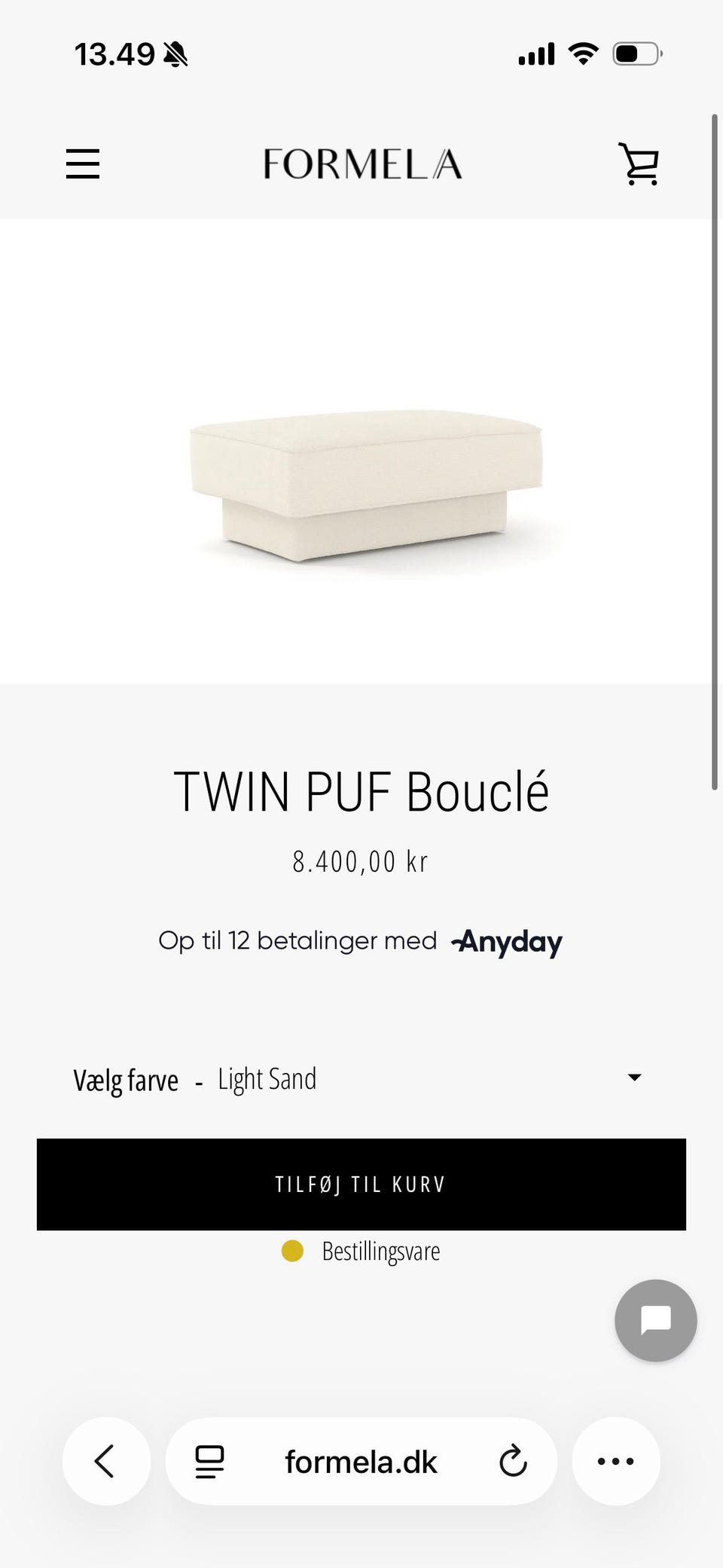Open the chat bubble widget
Screen dimensions: 723x1568
(x=654, y=1320)
